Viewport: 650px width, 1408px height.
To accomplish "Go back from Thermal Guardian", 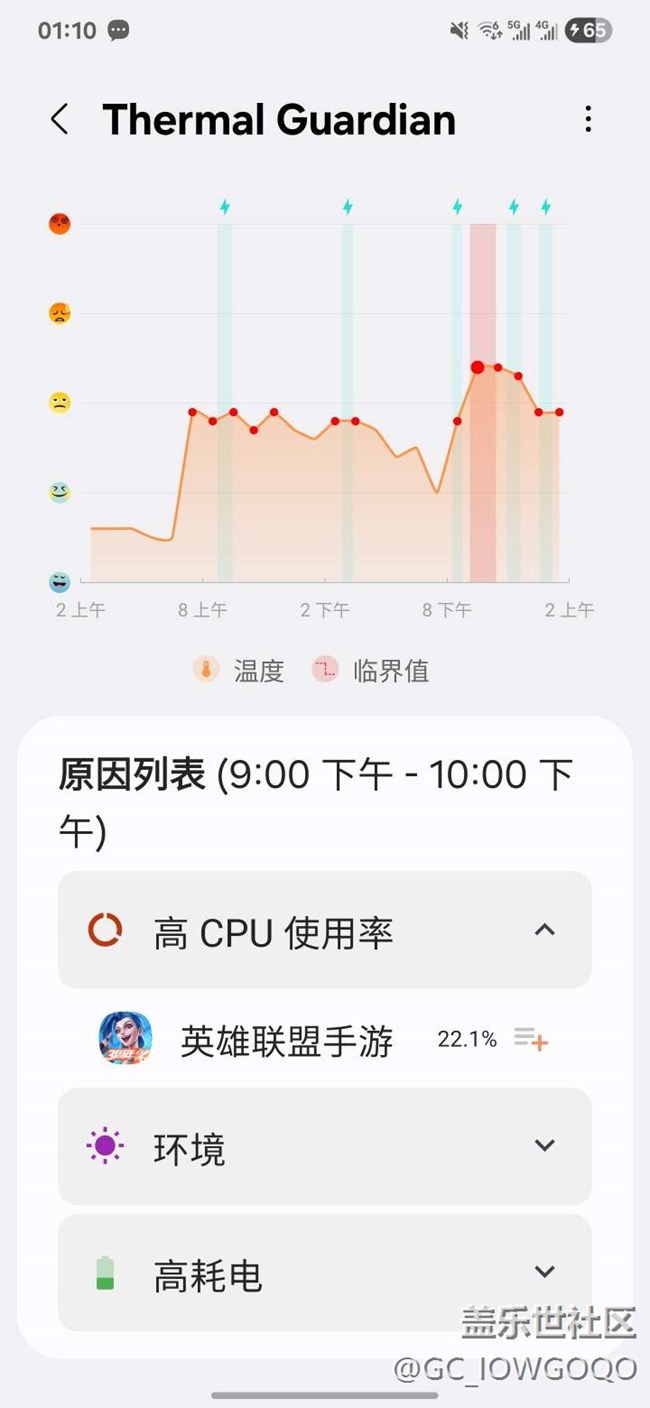I will (x=60, y=119).
